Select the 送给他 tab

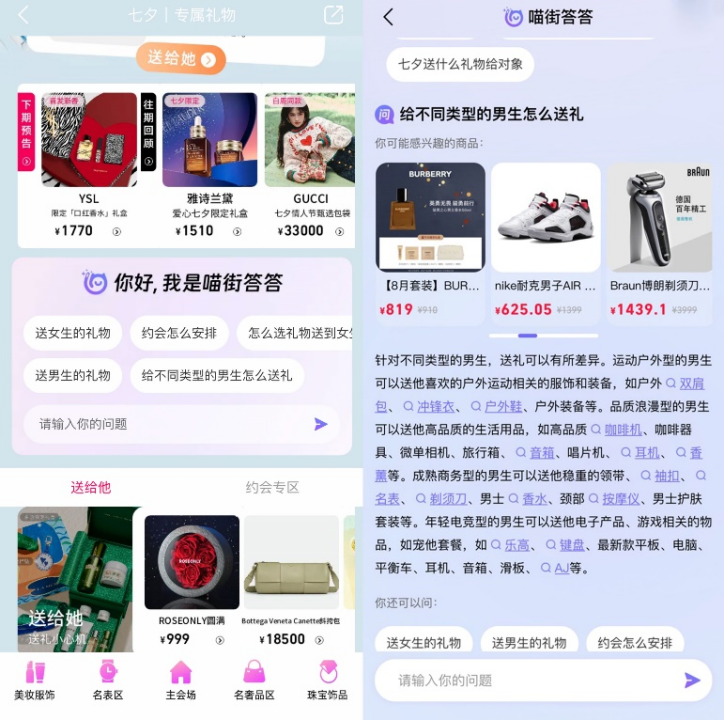click(x=91, y=487)
